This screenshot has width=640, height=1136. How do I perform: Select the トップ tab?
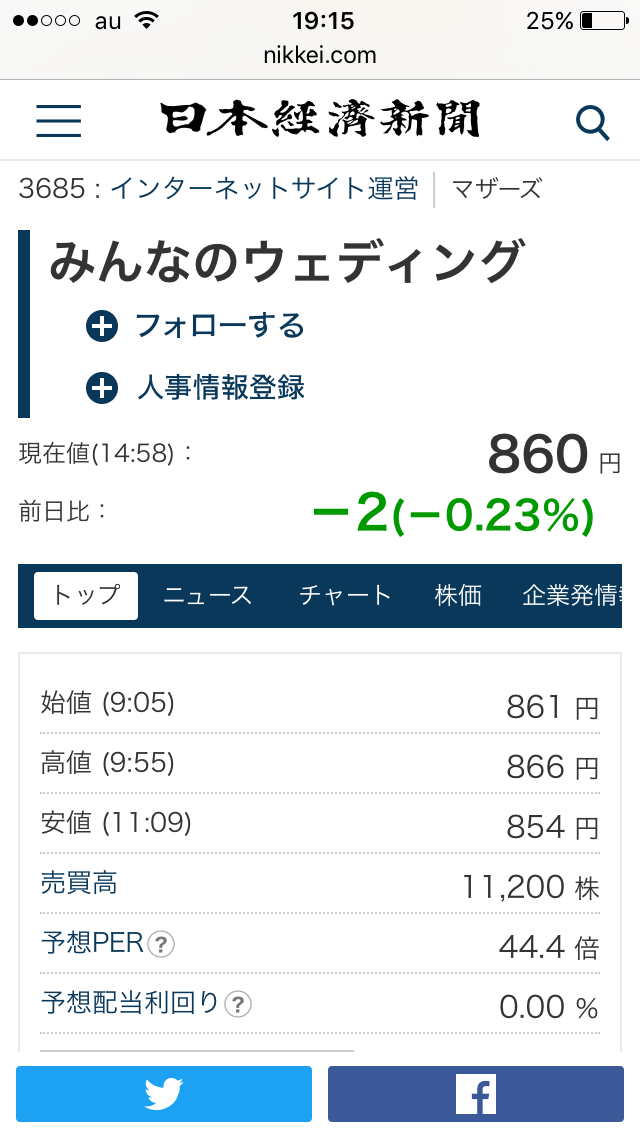click(x=86, y=596)
